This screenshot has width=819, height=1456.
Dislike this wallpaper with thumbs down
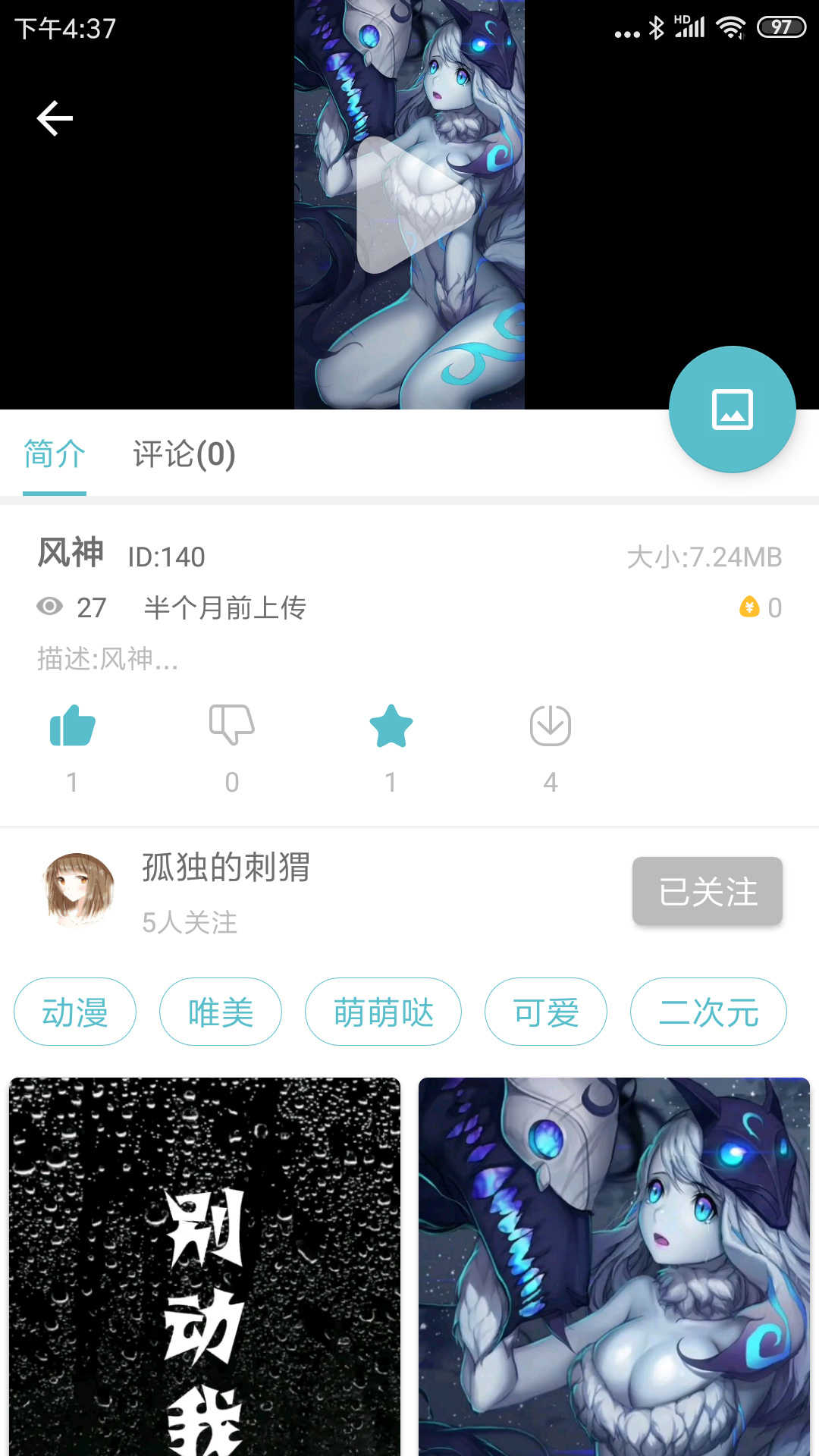[232, 725]
